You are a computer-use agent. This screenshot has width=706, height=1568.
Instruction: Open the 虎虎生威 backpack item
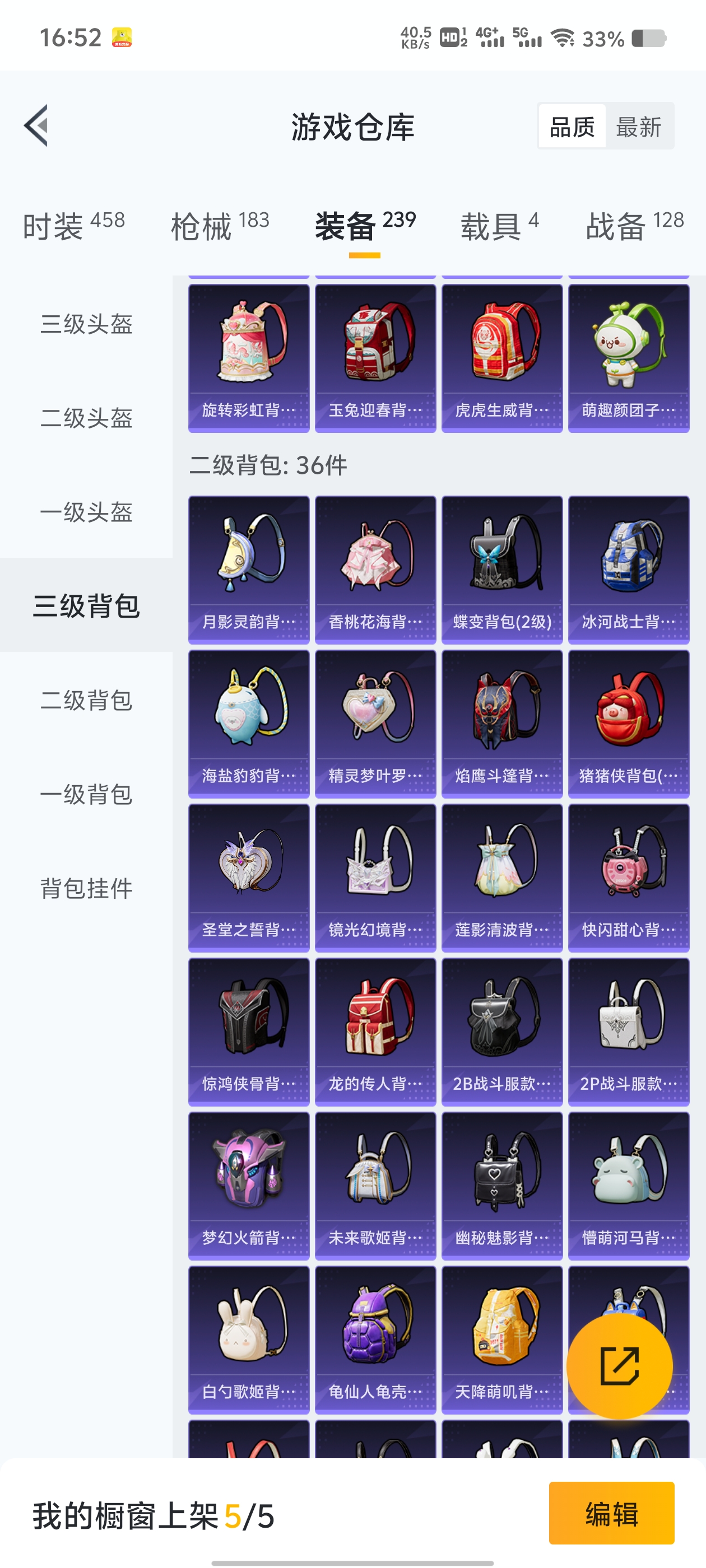pos(502,358)
